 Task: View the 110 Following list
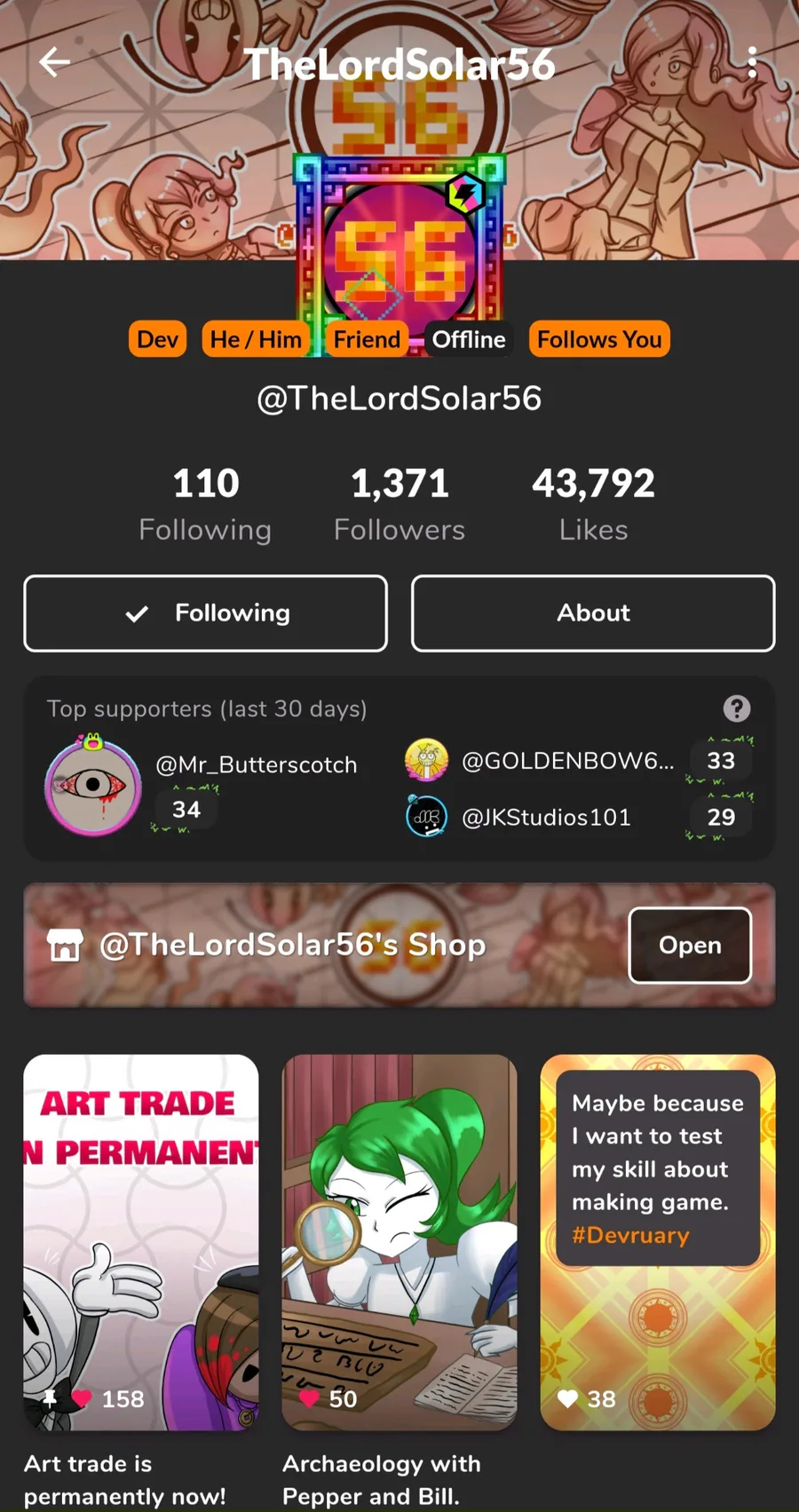[x=205, y=503]
